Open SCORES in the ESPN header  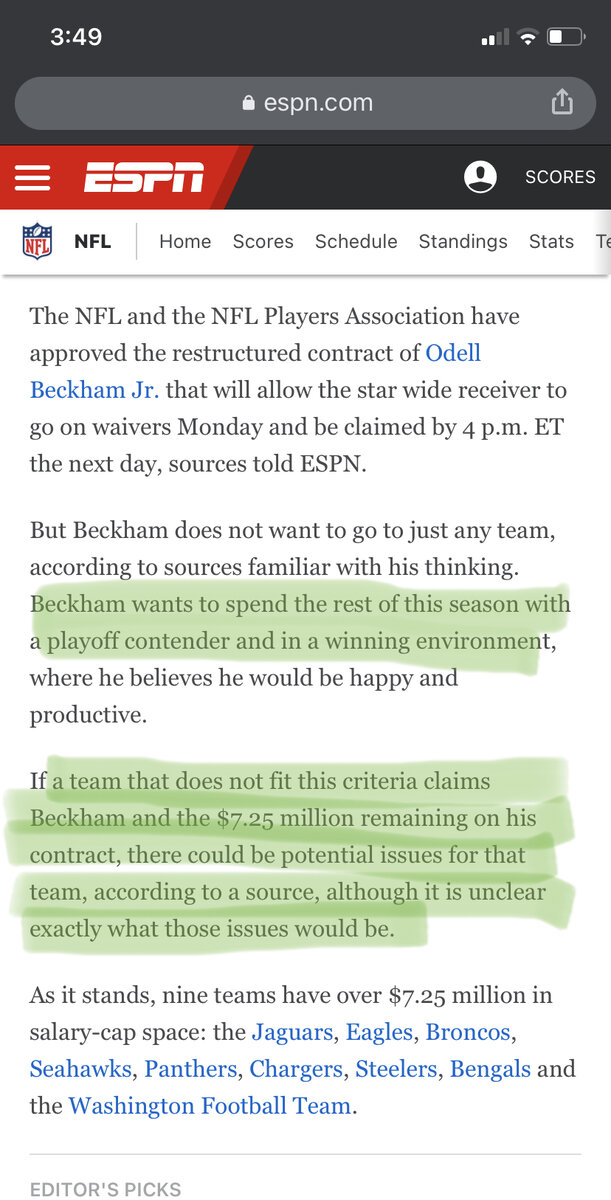[560, 178]
